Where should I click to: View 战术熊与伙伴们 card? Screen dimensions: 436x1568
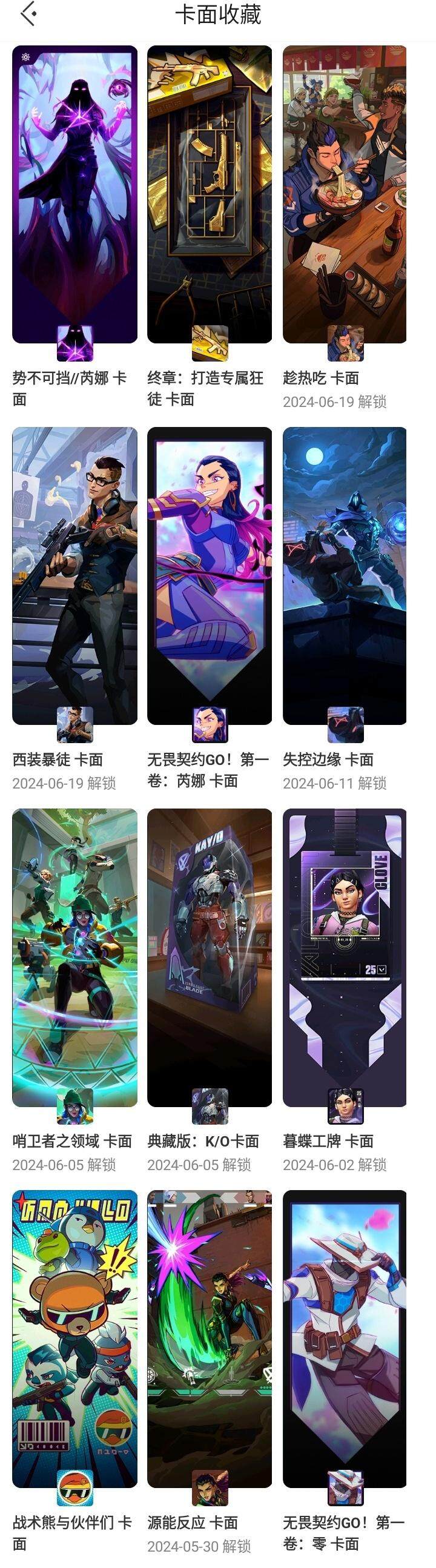pyautogui.click(x=74, y=1338)
